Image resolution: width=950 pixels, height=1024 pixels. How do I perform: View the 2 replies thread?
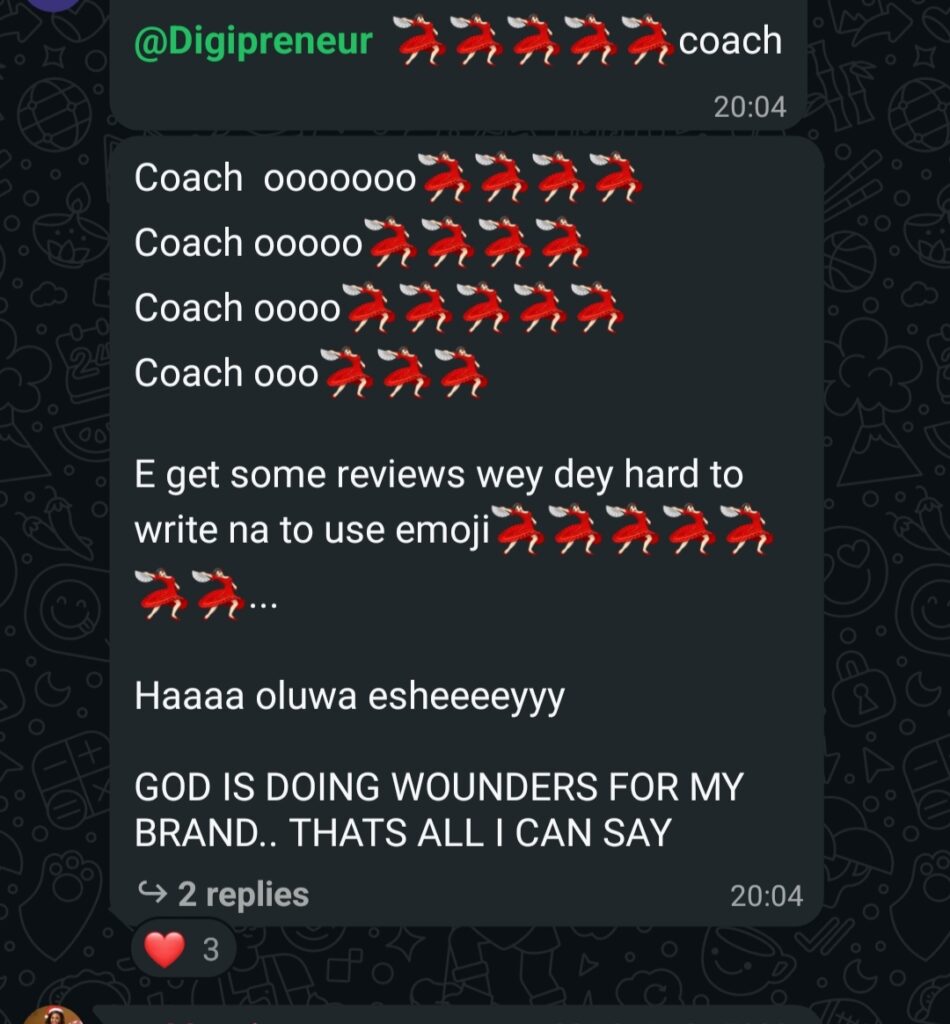click(x=222, y=894)
